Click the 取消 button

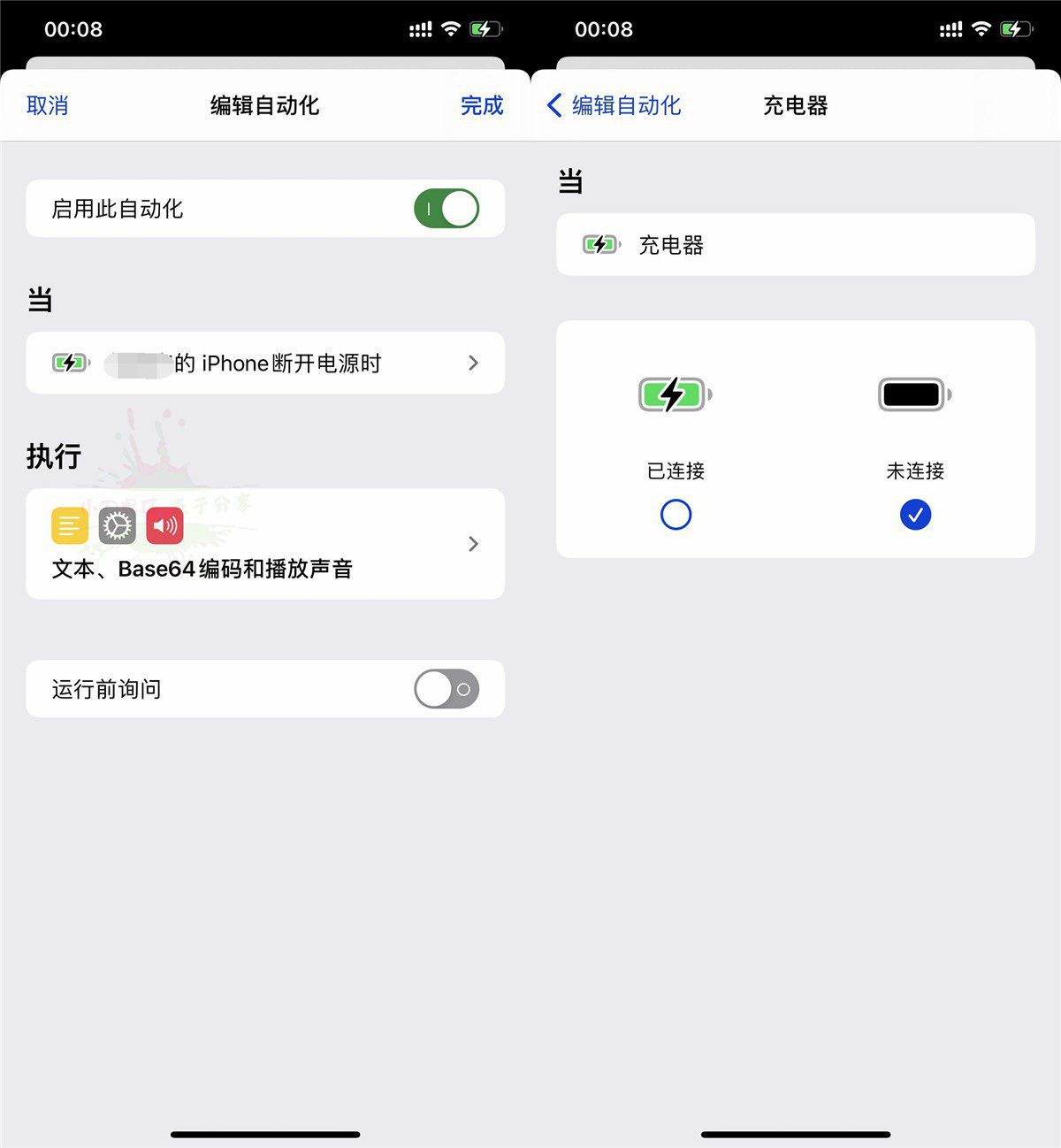46,106
